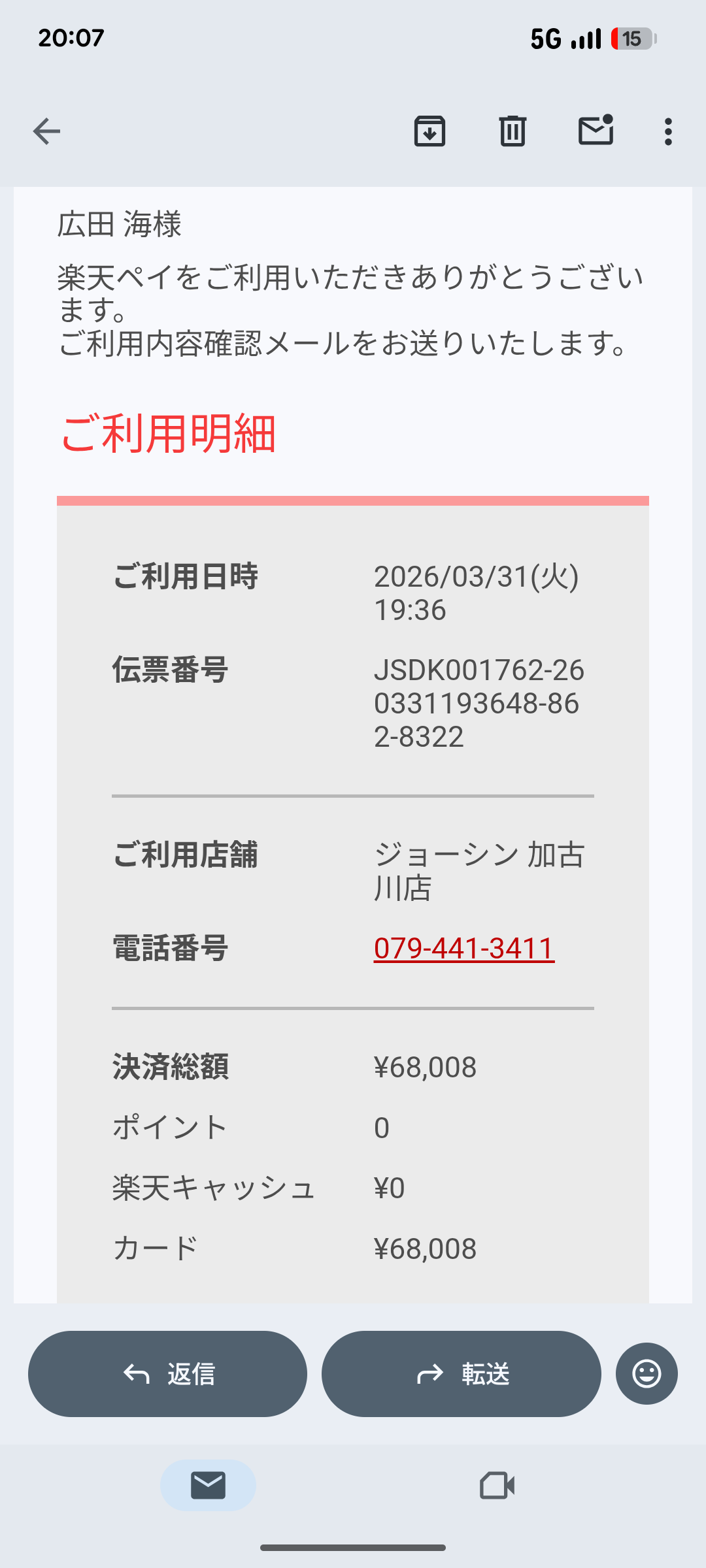Mark this email as unread
Viewport: 706px width, 1568px height.
point(596,131)
